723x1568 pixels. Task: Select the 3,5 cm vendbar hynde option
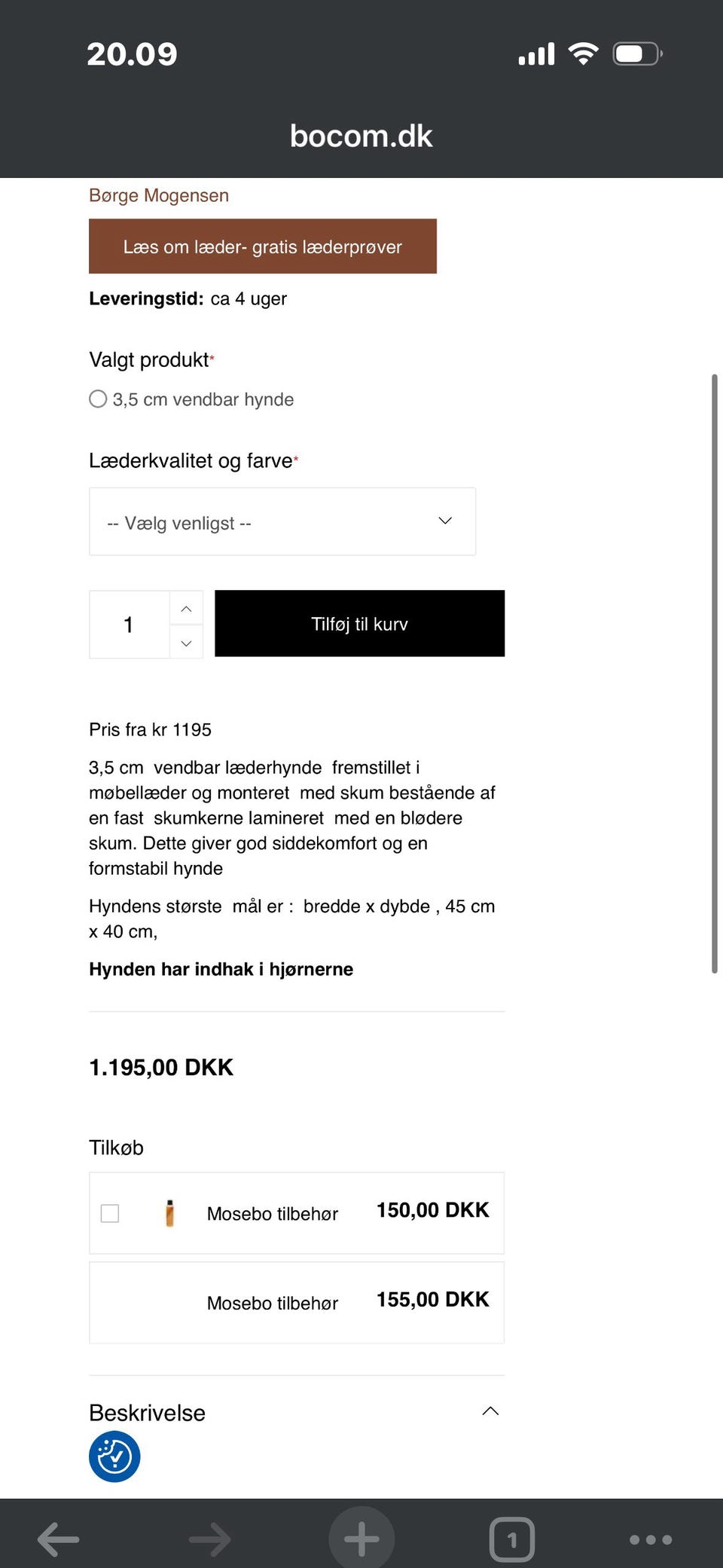[x=98, y=399]
